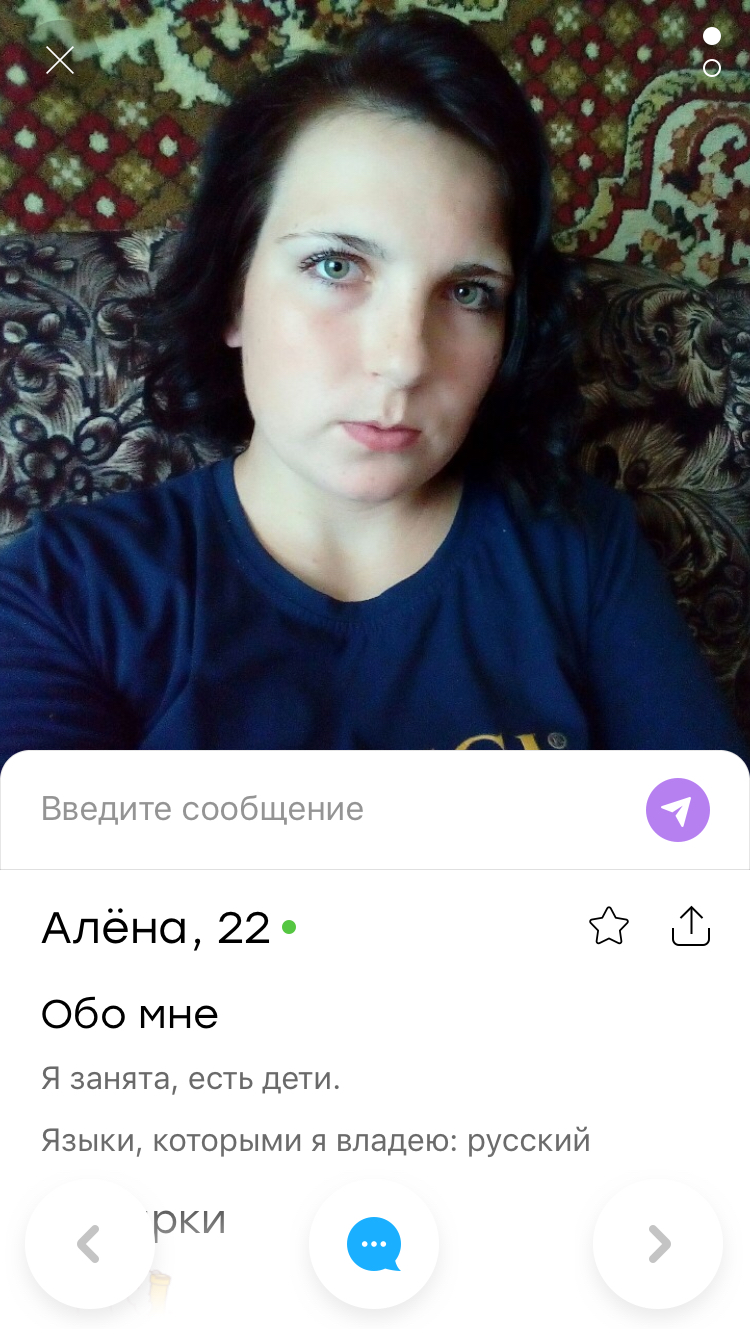Go to the next profile
750x1334 pixels.
658,1244
